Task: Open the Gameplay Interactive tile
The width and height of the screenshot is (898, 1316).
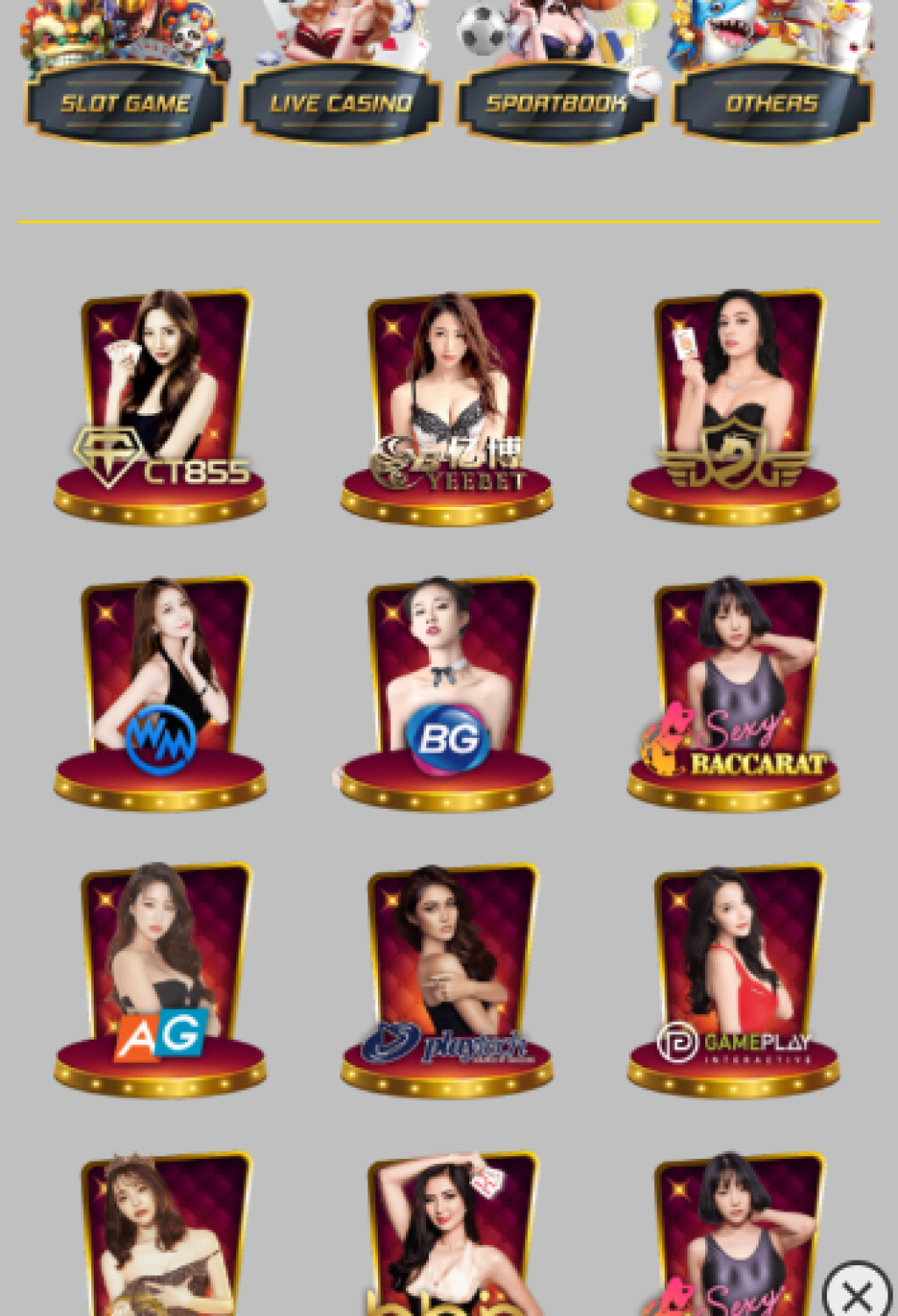Action: [x=734, y=979]
